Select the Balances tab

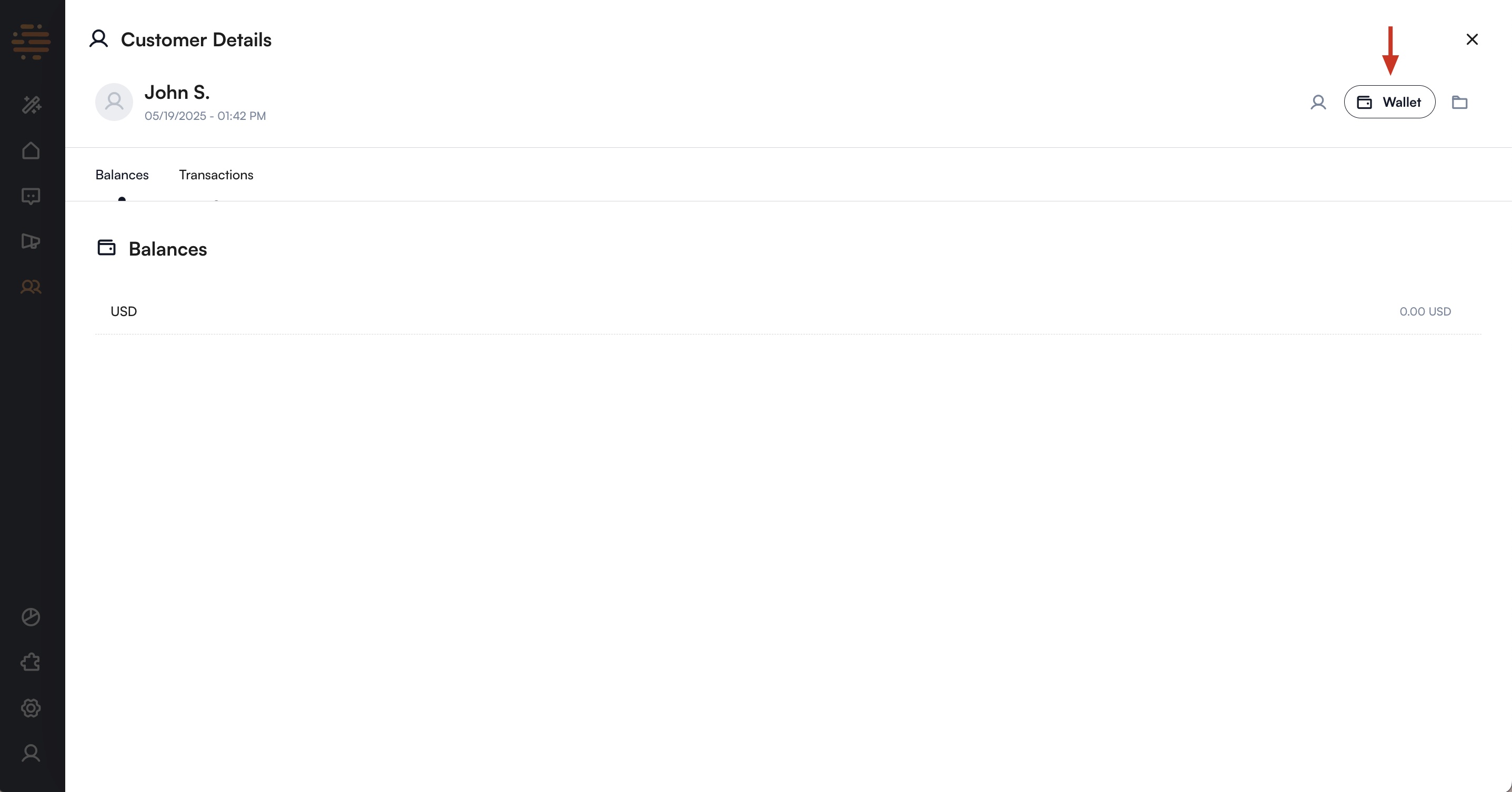(122, 175)
